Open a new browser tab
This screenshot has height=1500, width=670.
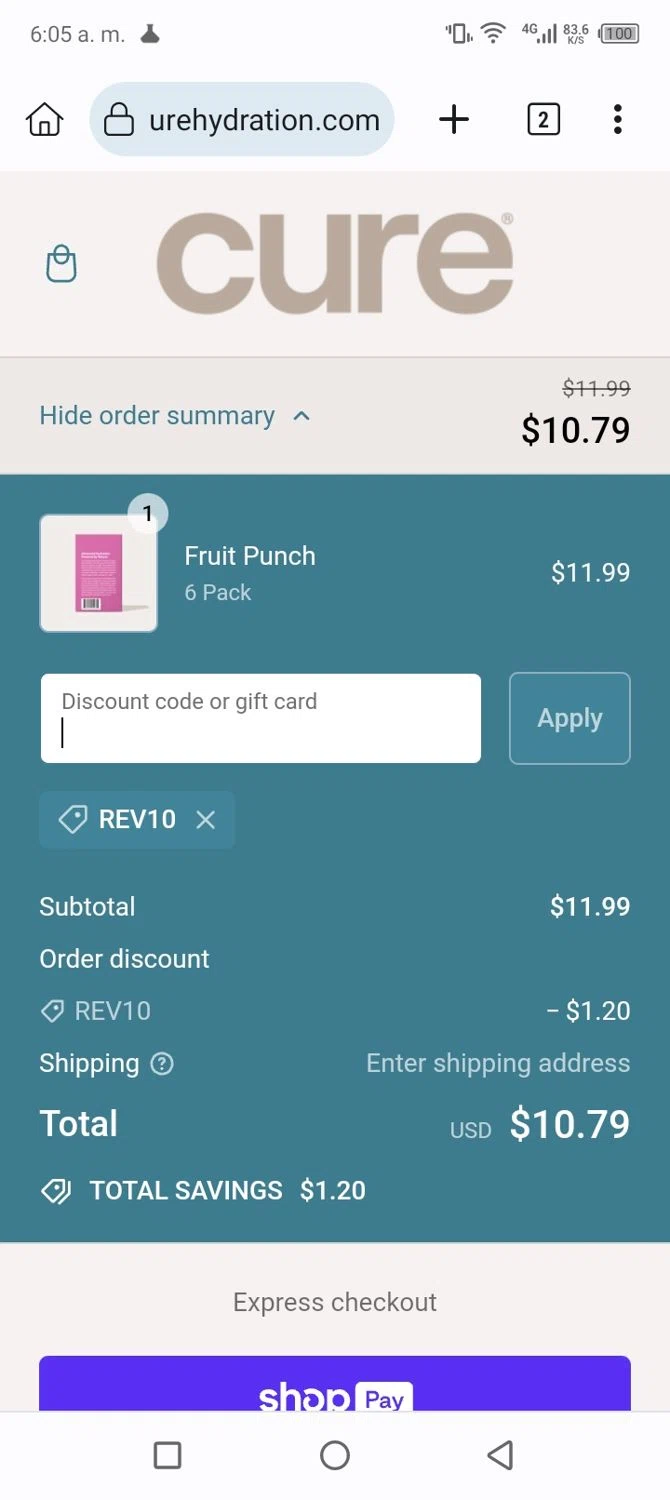click(454, 121)
